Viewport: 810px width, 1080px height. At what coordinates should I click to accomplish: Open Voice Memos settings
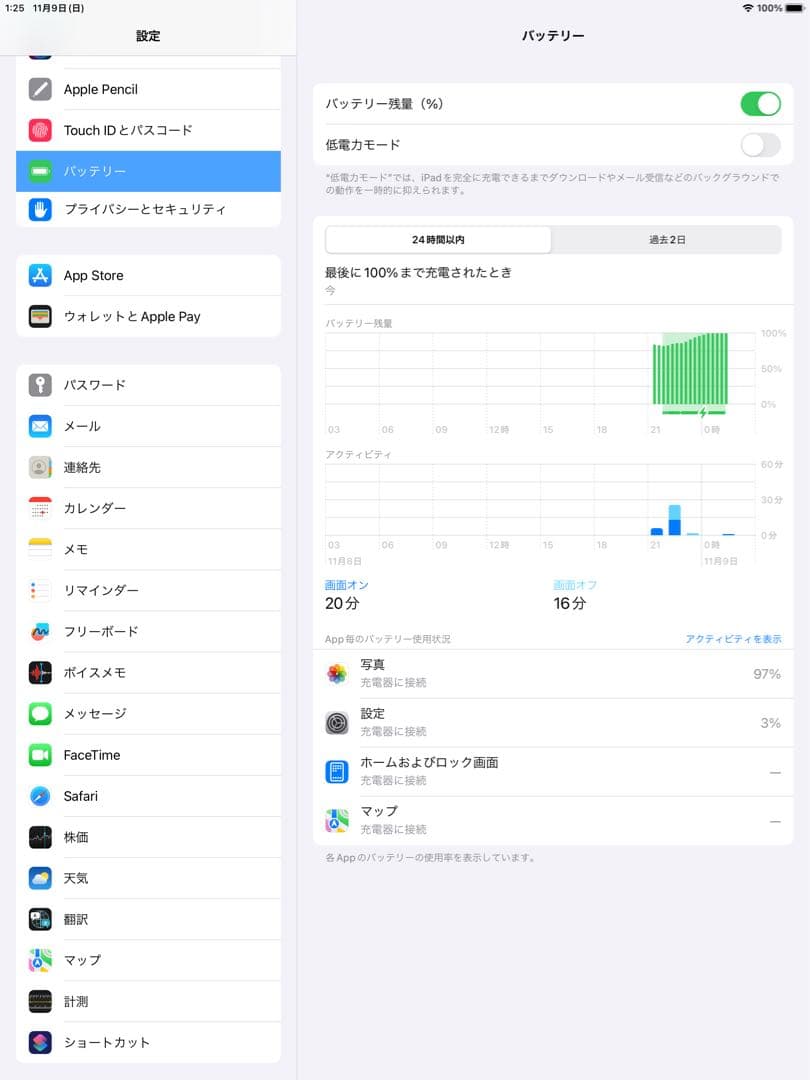(105, 672)
